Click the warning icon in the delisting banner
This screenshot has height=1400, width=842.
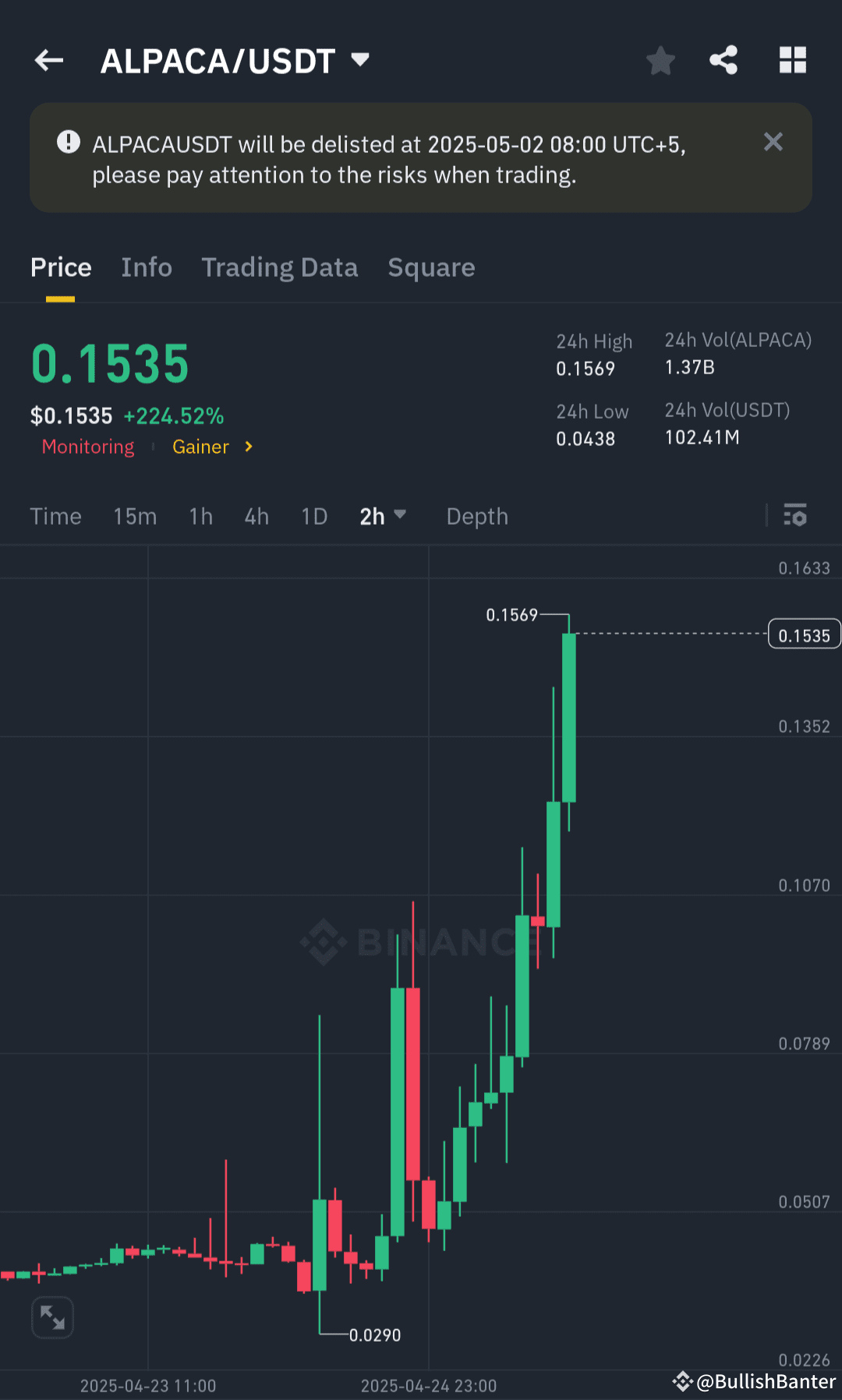[x=67, y=143]
